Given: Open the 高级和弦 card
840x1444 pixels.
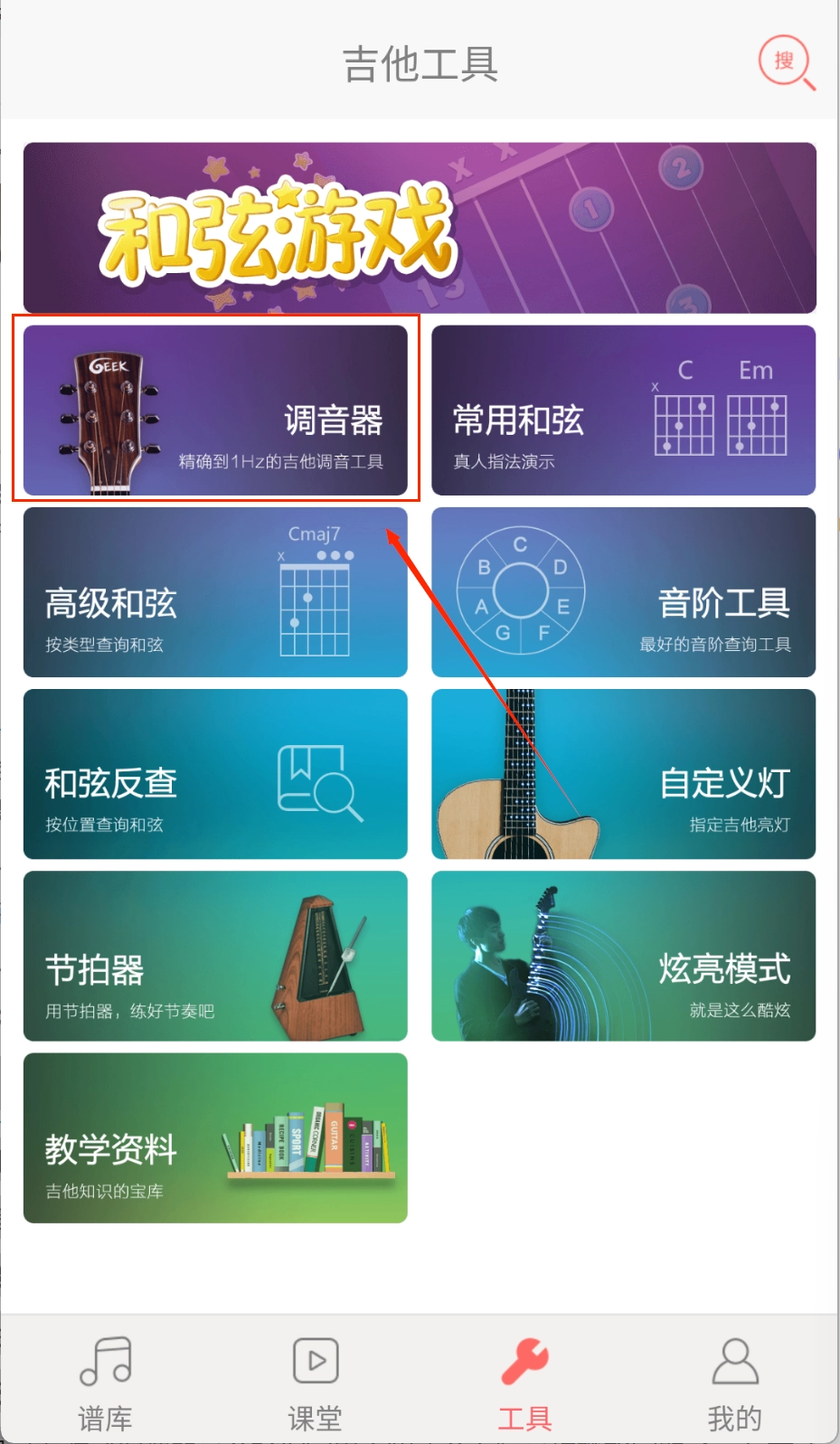Looking at the screenshot, I should 215,592.
